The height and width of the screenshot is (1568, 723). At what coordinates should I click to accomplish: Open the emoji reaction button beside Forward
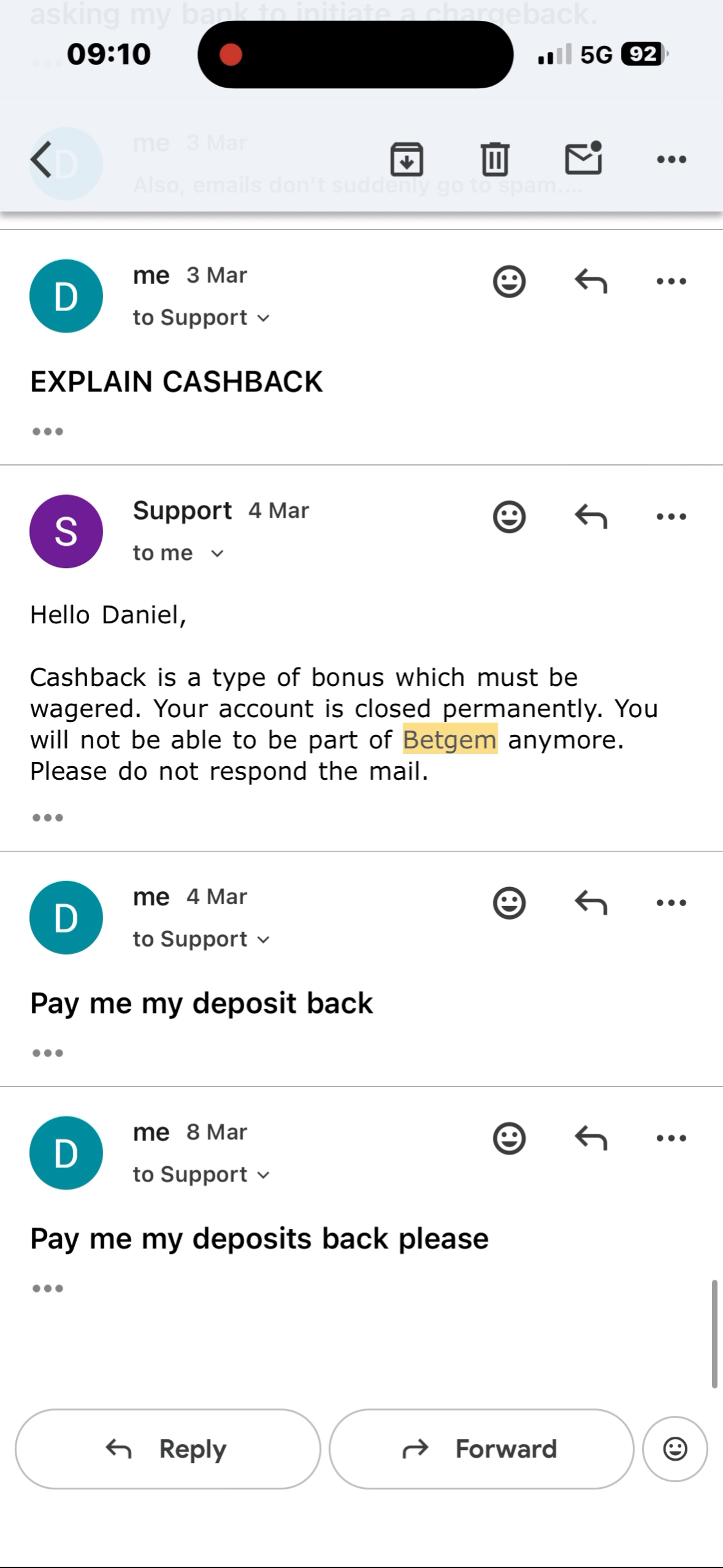coord(675,1449)
